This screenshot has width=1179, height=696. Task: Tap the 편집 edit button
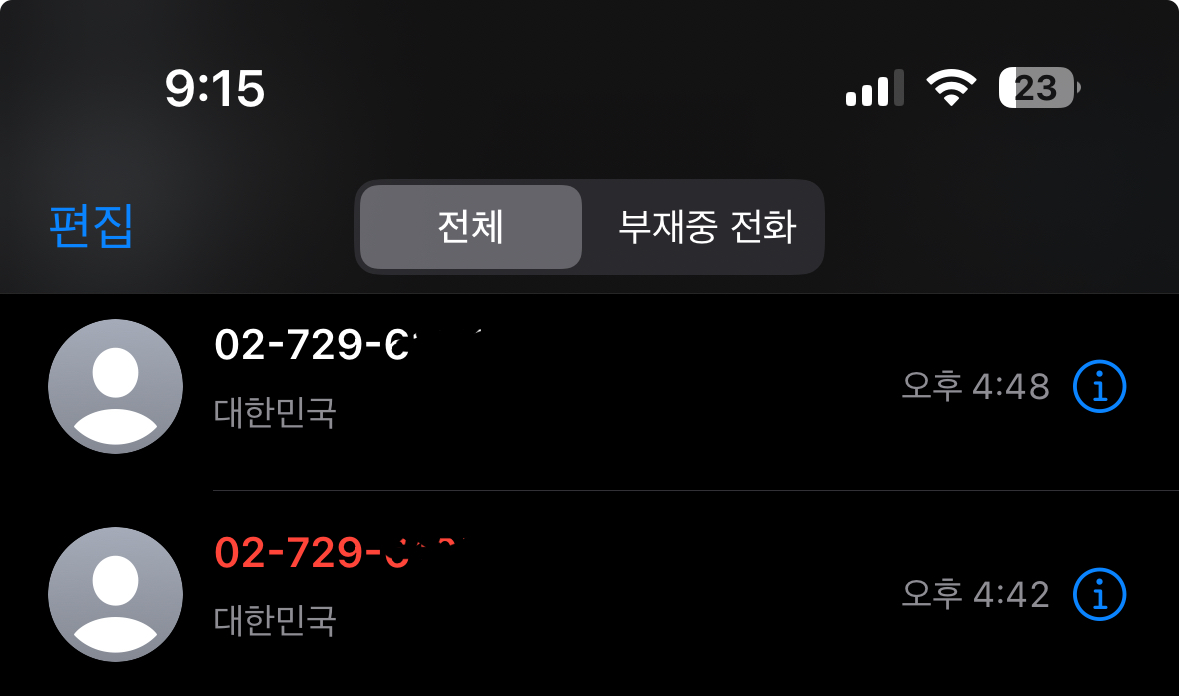pyautogui.click(x=91, y=227)
